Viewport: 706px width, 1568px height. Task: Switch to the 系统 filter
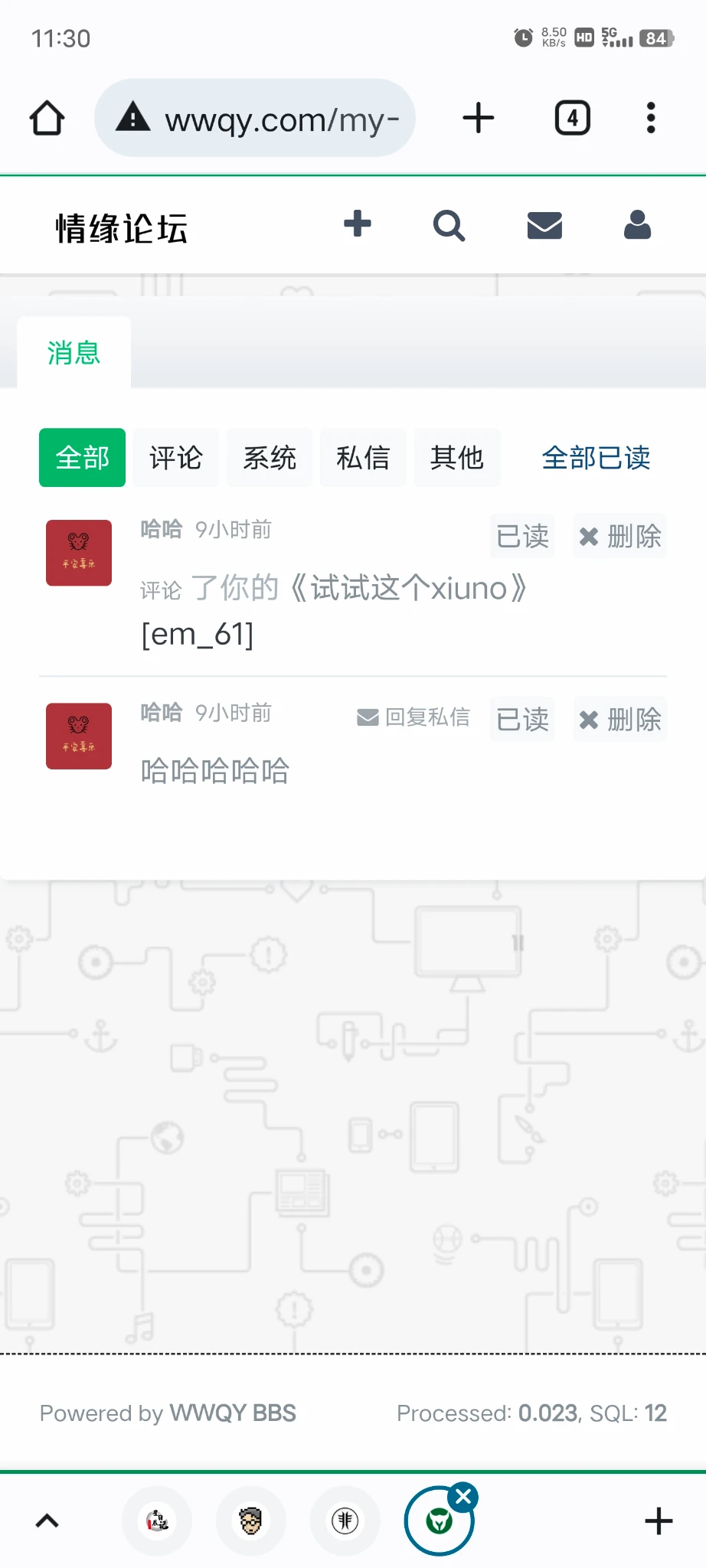pyautogui.click(x=269, y=458)
